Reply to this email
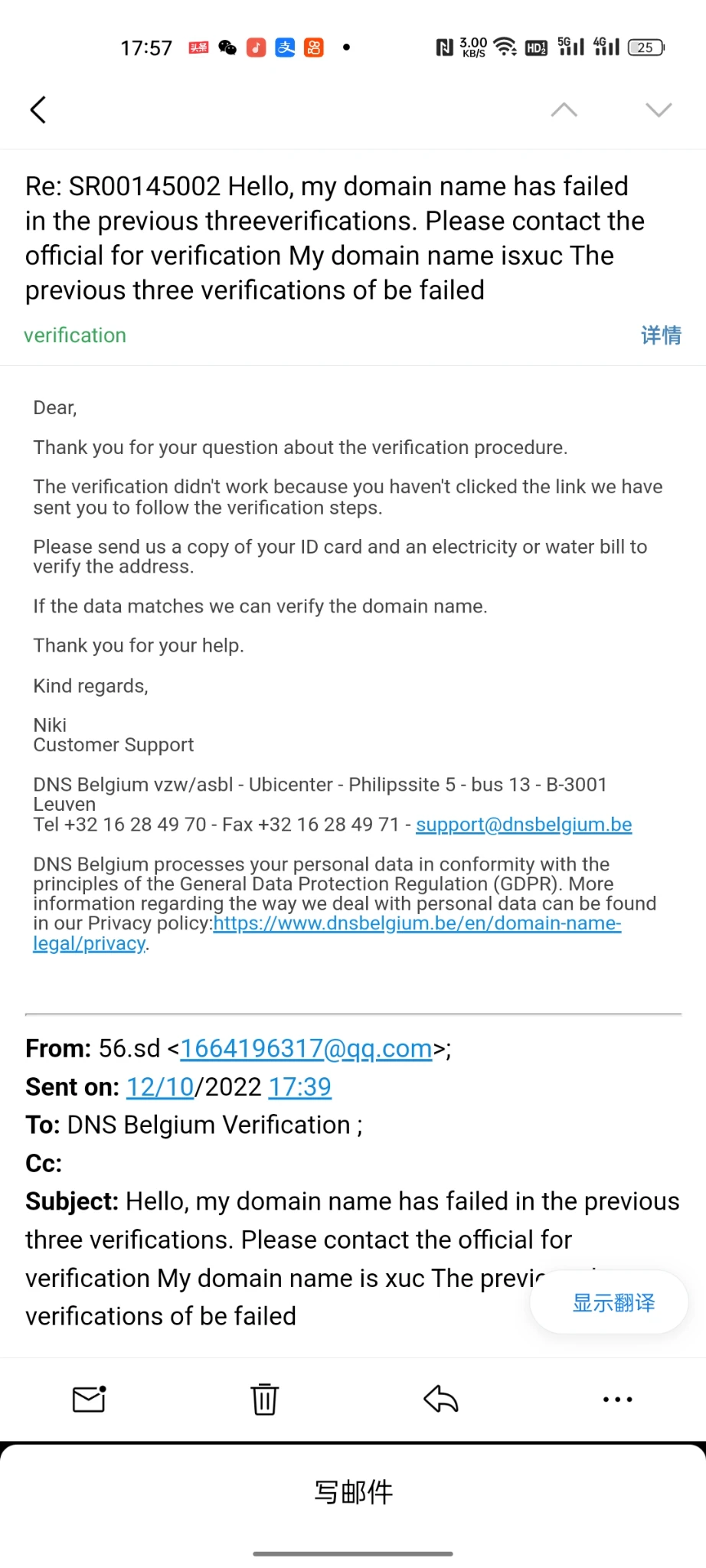This screenshot has height=1568, width=706. (x=441, y=1400)
